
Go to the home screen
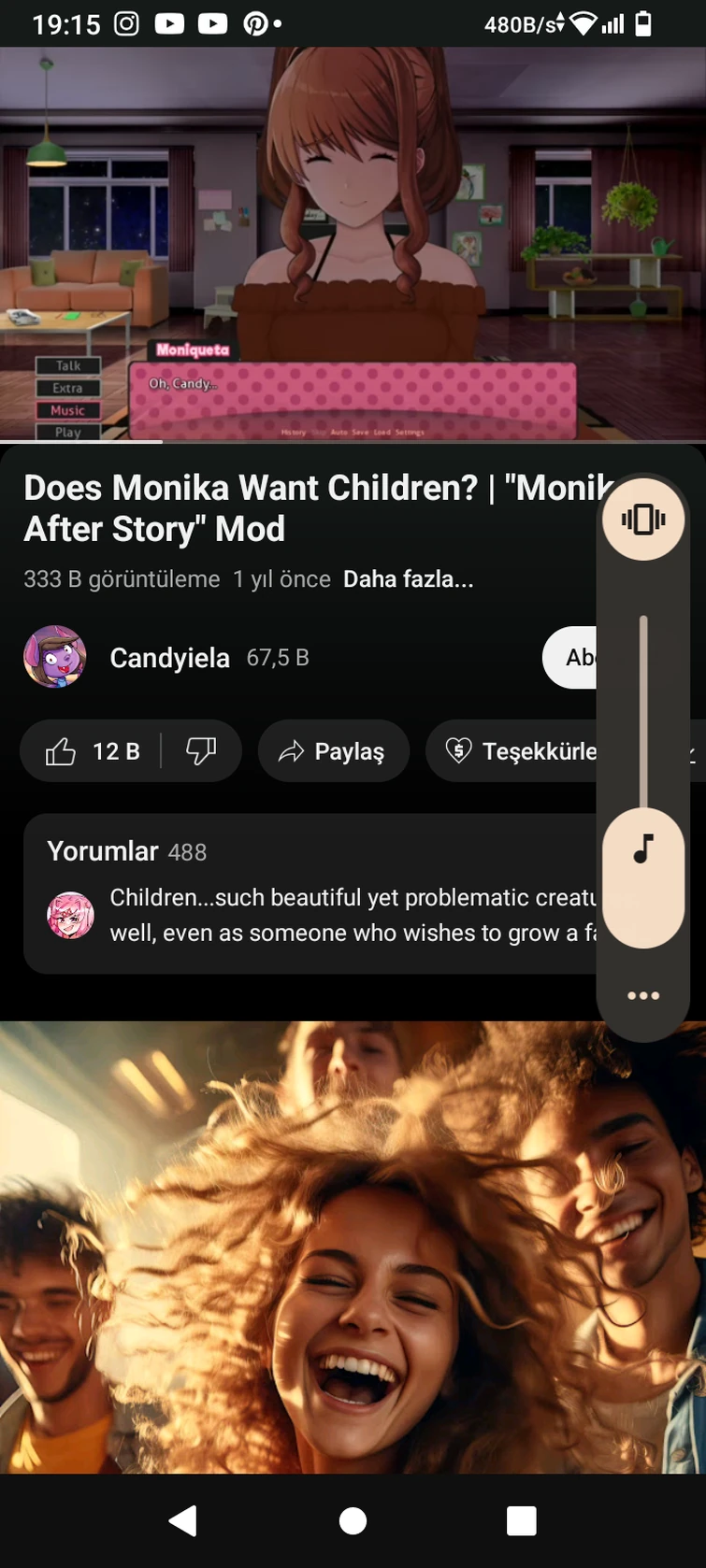pos(353,1521)
